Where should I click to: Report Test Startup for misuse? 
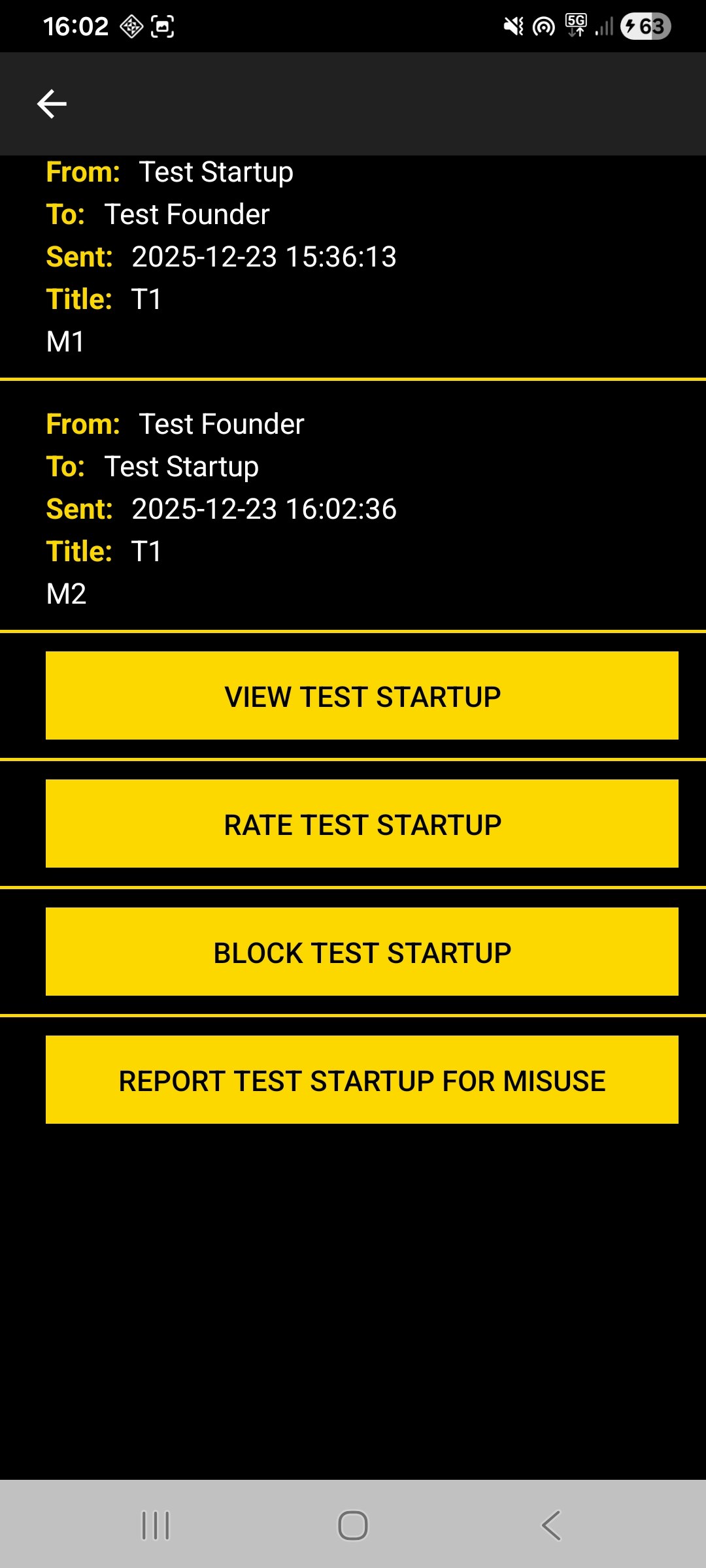point(361,1080)
